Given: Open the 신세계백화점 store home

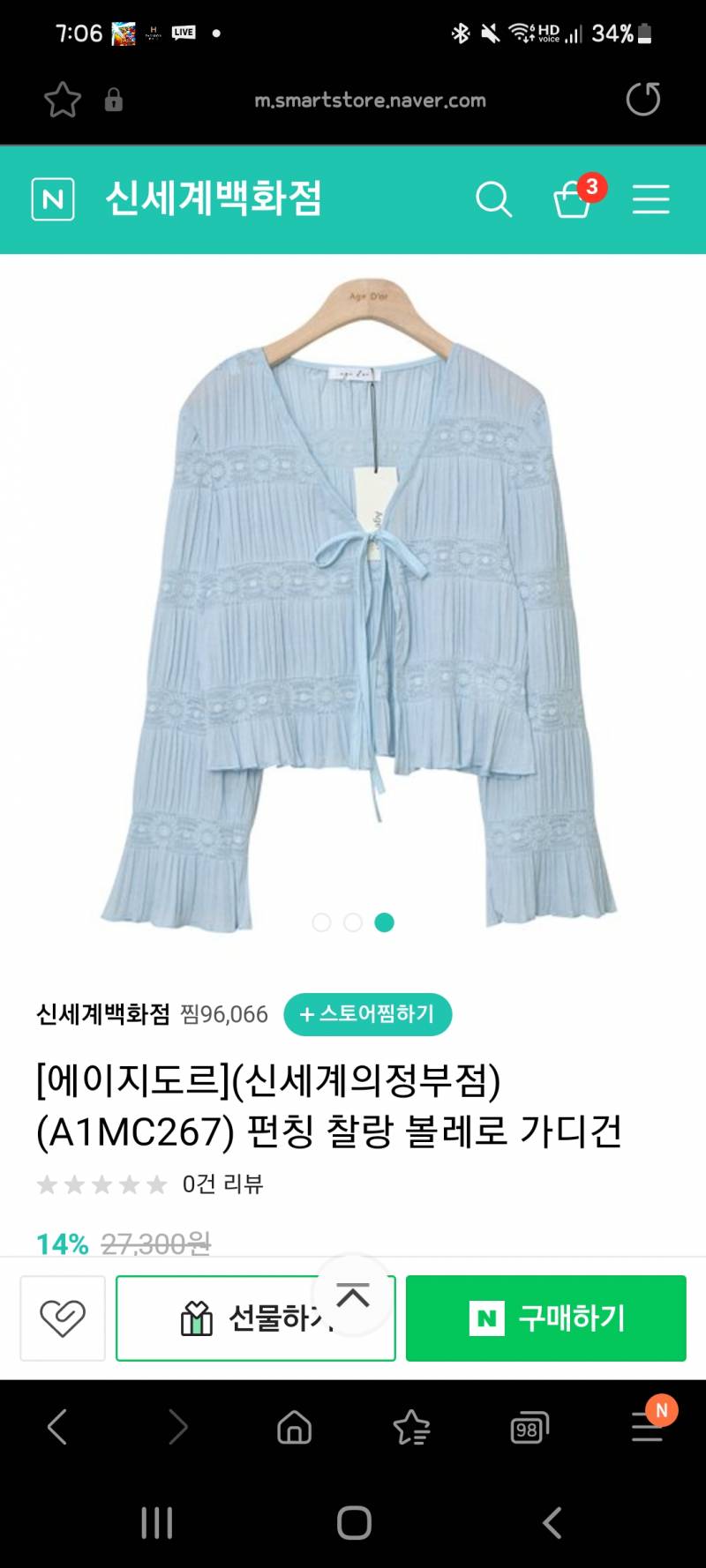Looking at the screenshot, I should (x=214, y=198).
